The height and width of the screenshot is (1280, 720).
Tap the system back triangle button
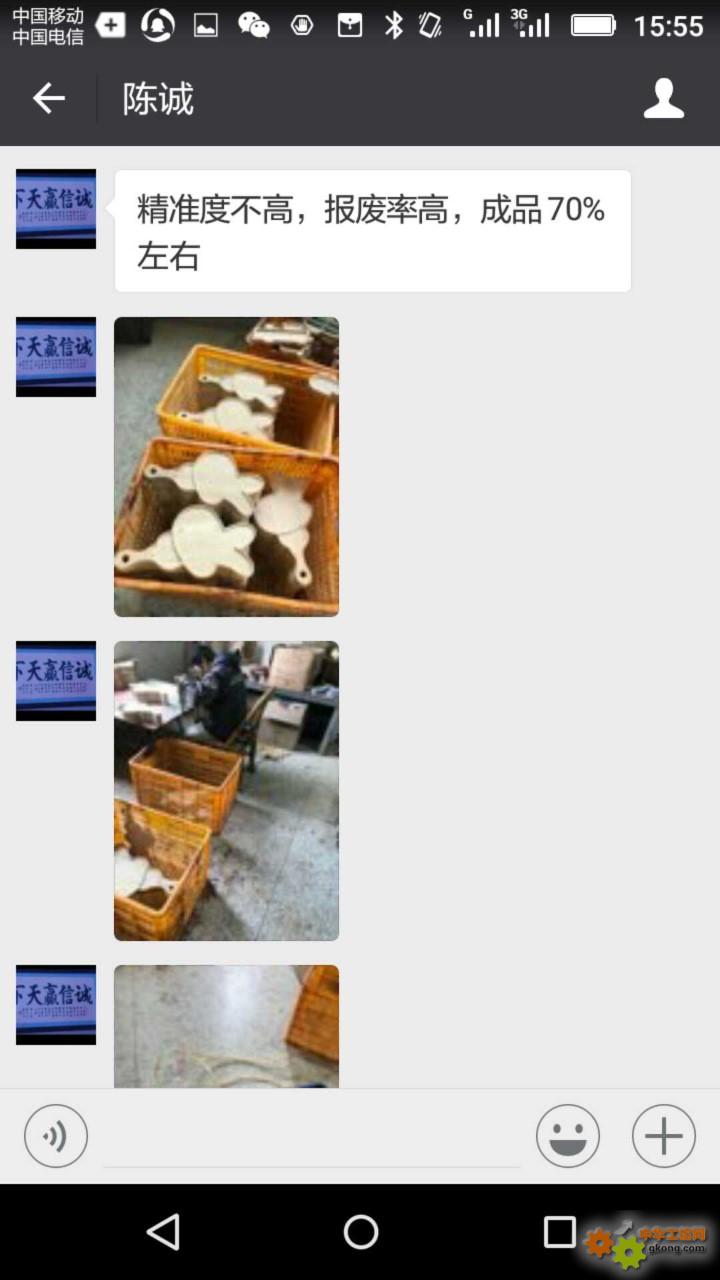click(163, 1232)
